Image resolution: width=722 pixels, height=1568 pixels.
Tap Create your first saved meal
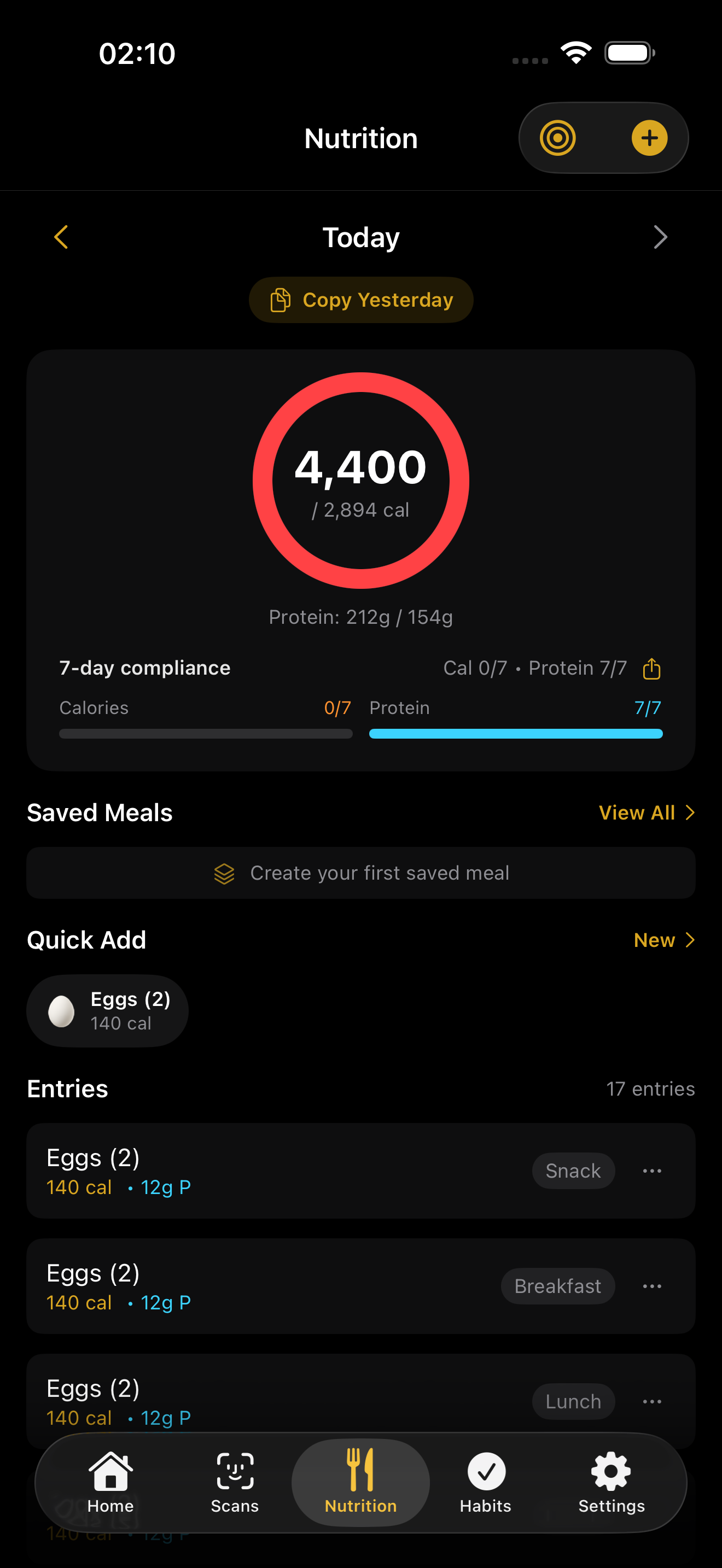(x=360, y=873)
